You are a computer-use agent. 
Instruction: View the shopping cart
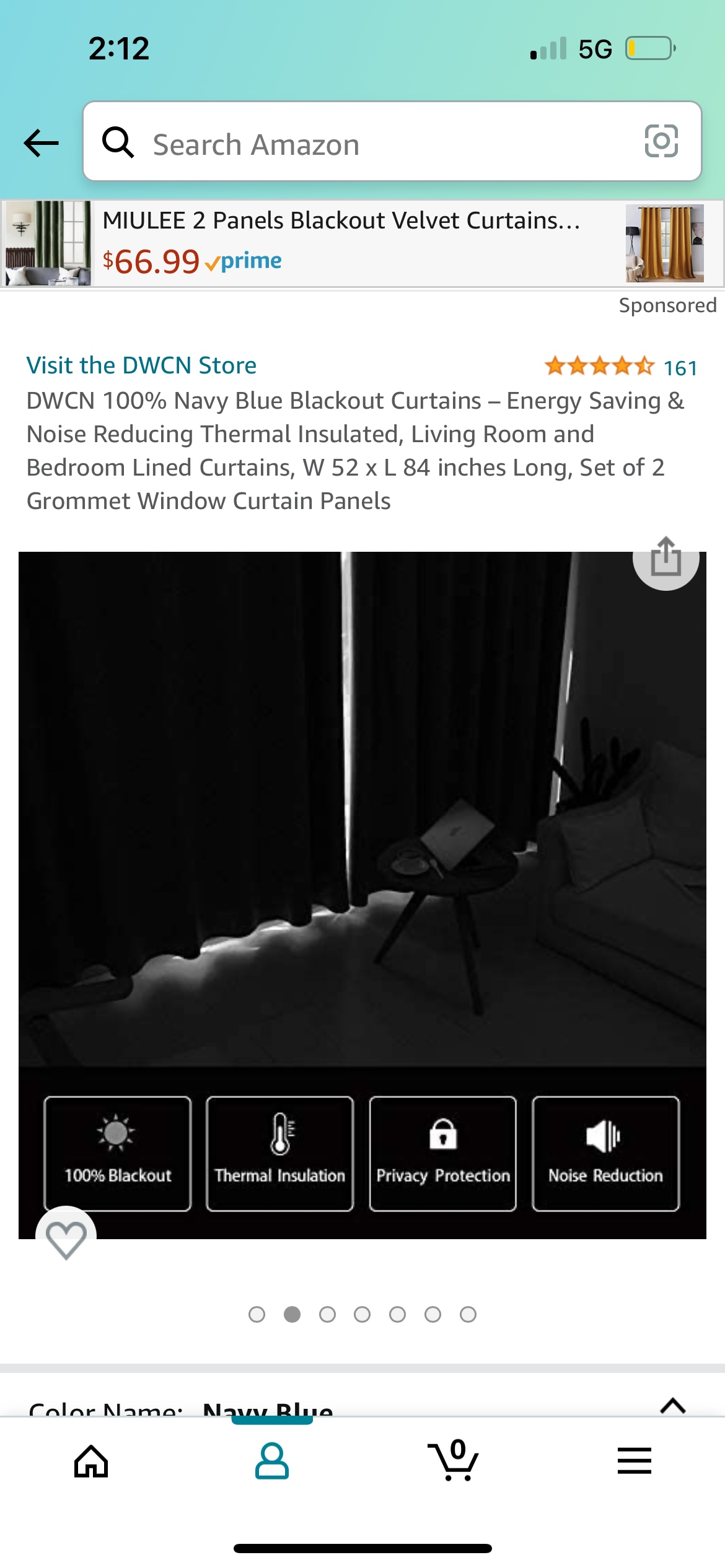coord(454,1461)
